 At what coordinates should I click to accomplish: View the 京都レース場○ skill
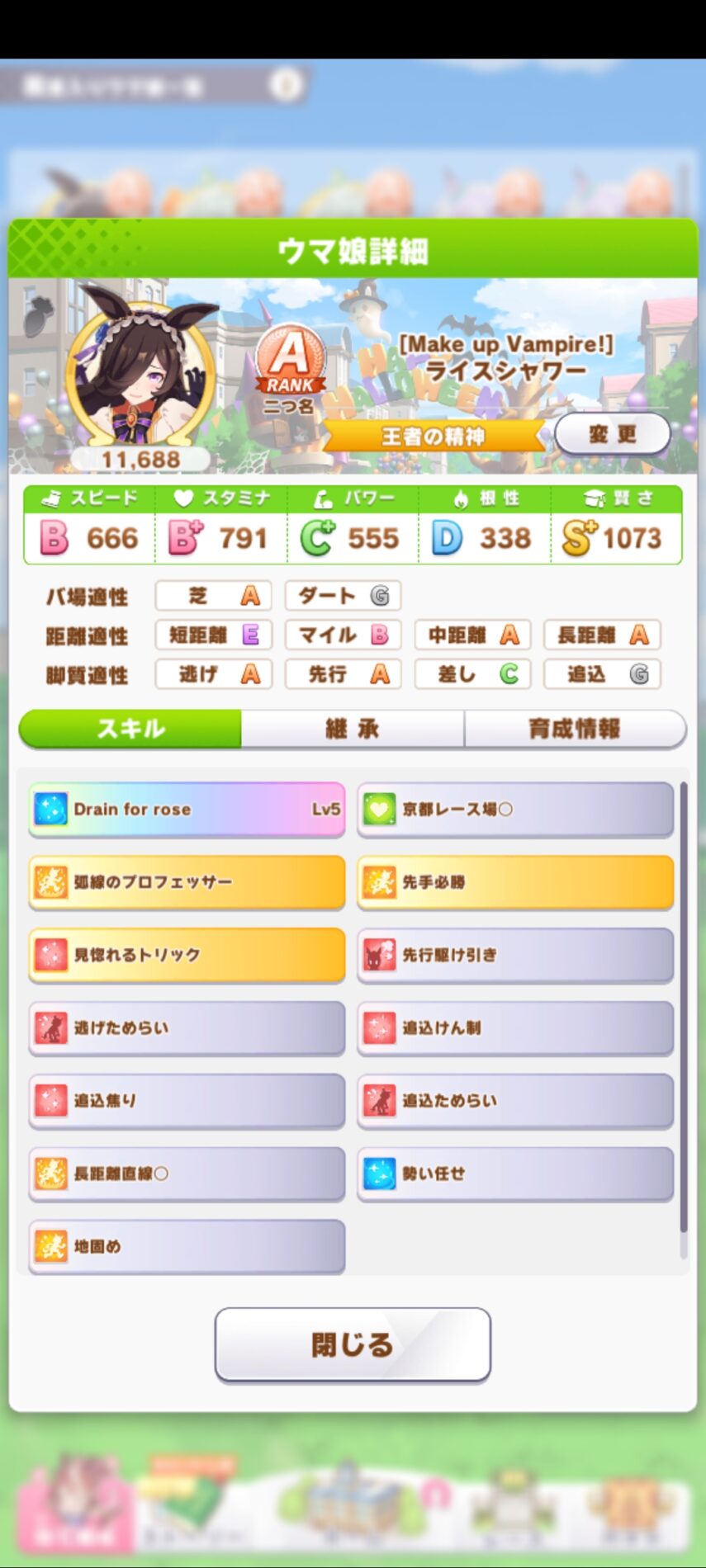coord(515,810)
